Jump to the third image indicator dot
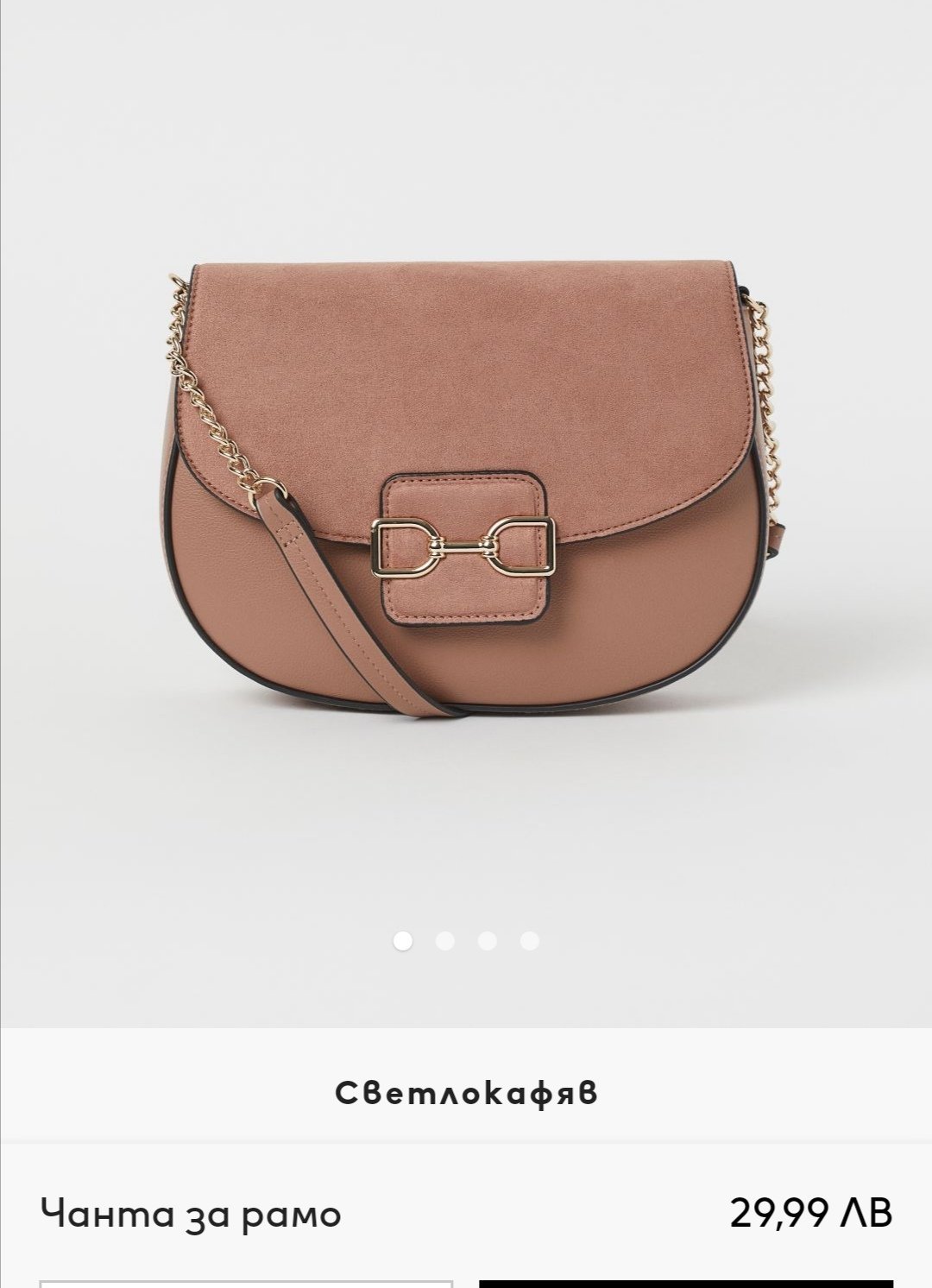 click(x=487, y=941)
